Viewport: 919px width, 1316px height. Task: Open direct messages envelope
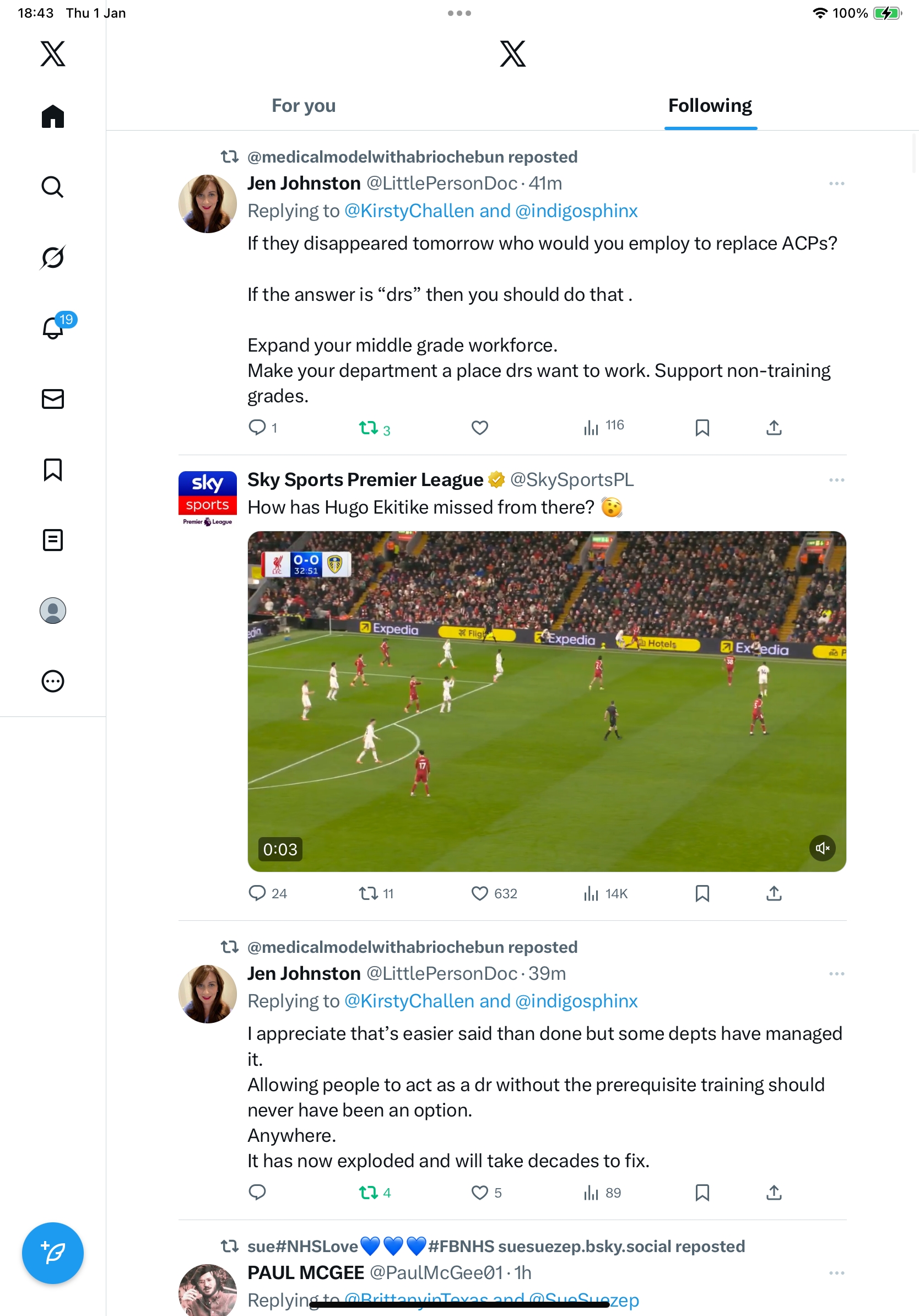coord(53,399)
